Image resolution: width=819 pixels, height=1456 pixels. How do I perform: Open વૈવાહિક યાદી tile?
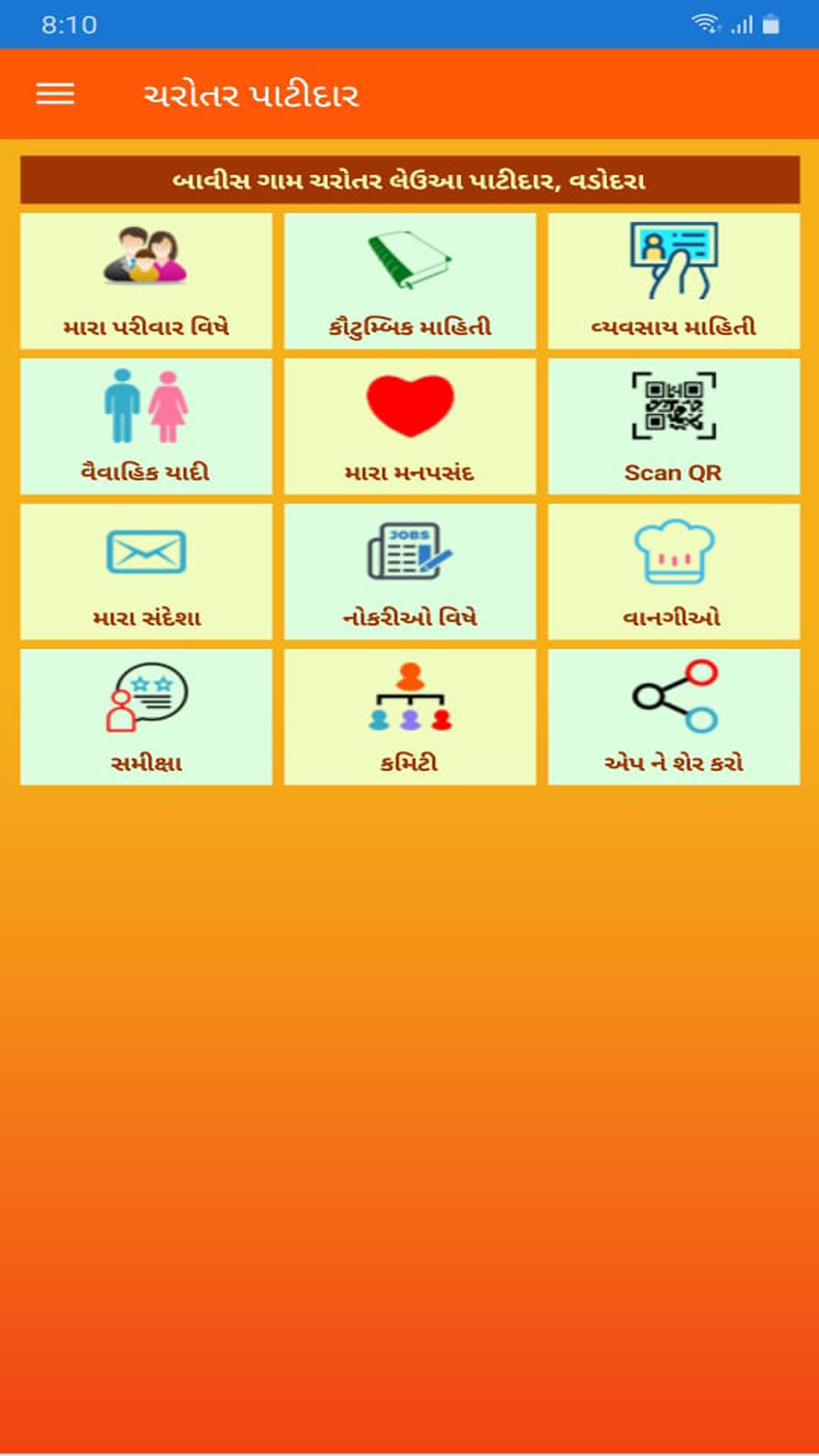click(146, 426)
